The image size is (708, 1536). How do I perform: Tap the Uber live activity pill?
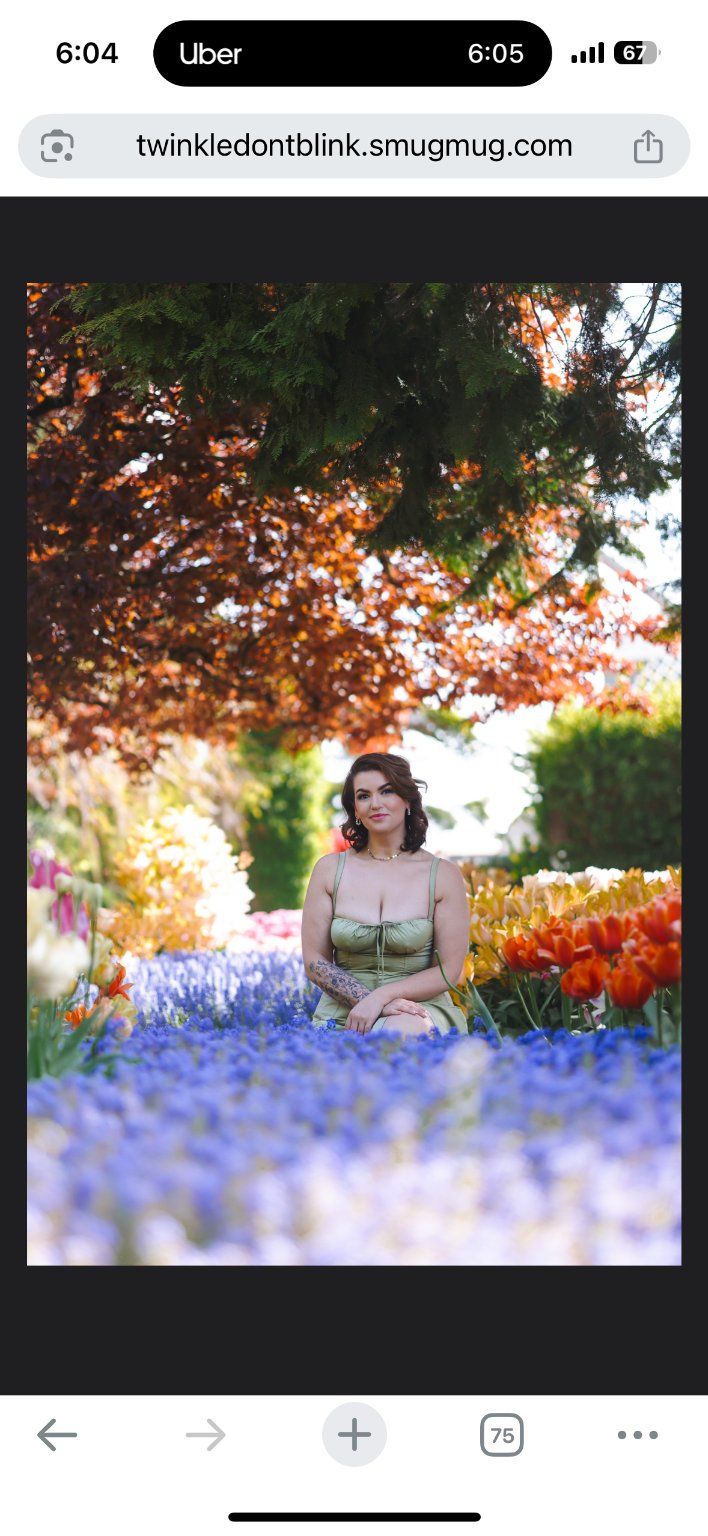[x=352, y=53]
